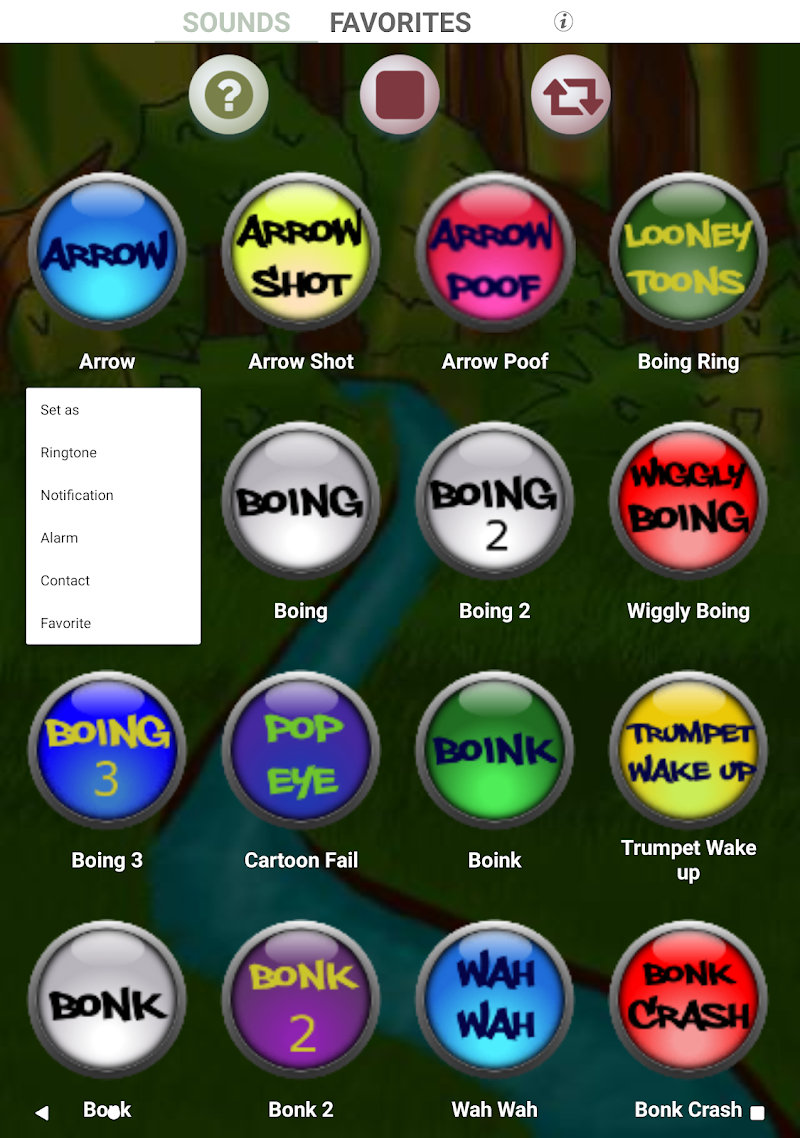Play the Arrow sound
The height and width of the screenshot is (1138, 800).
107,252
